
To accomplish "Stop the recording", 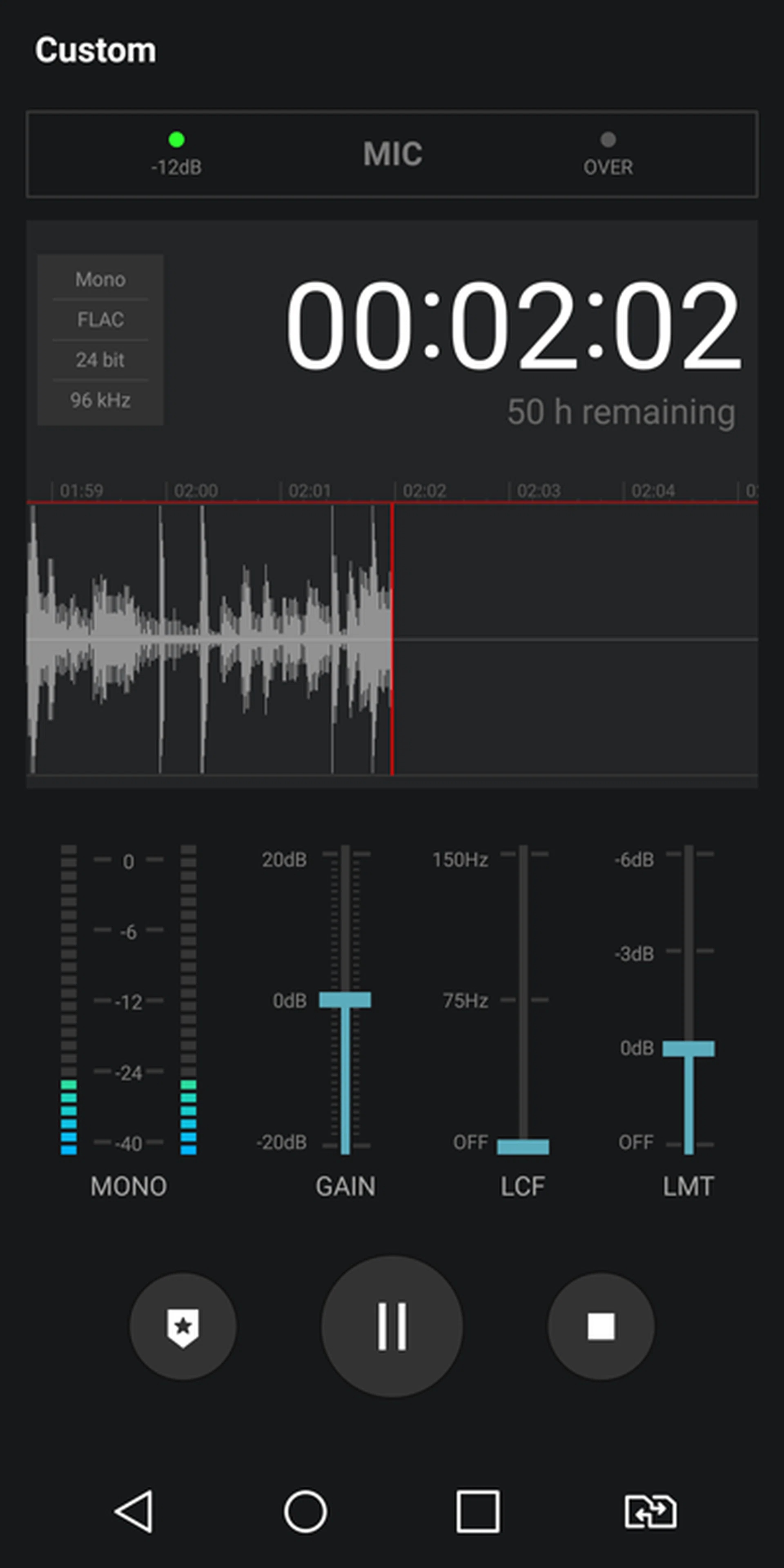I will point(601,1326).
